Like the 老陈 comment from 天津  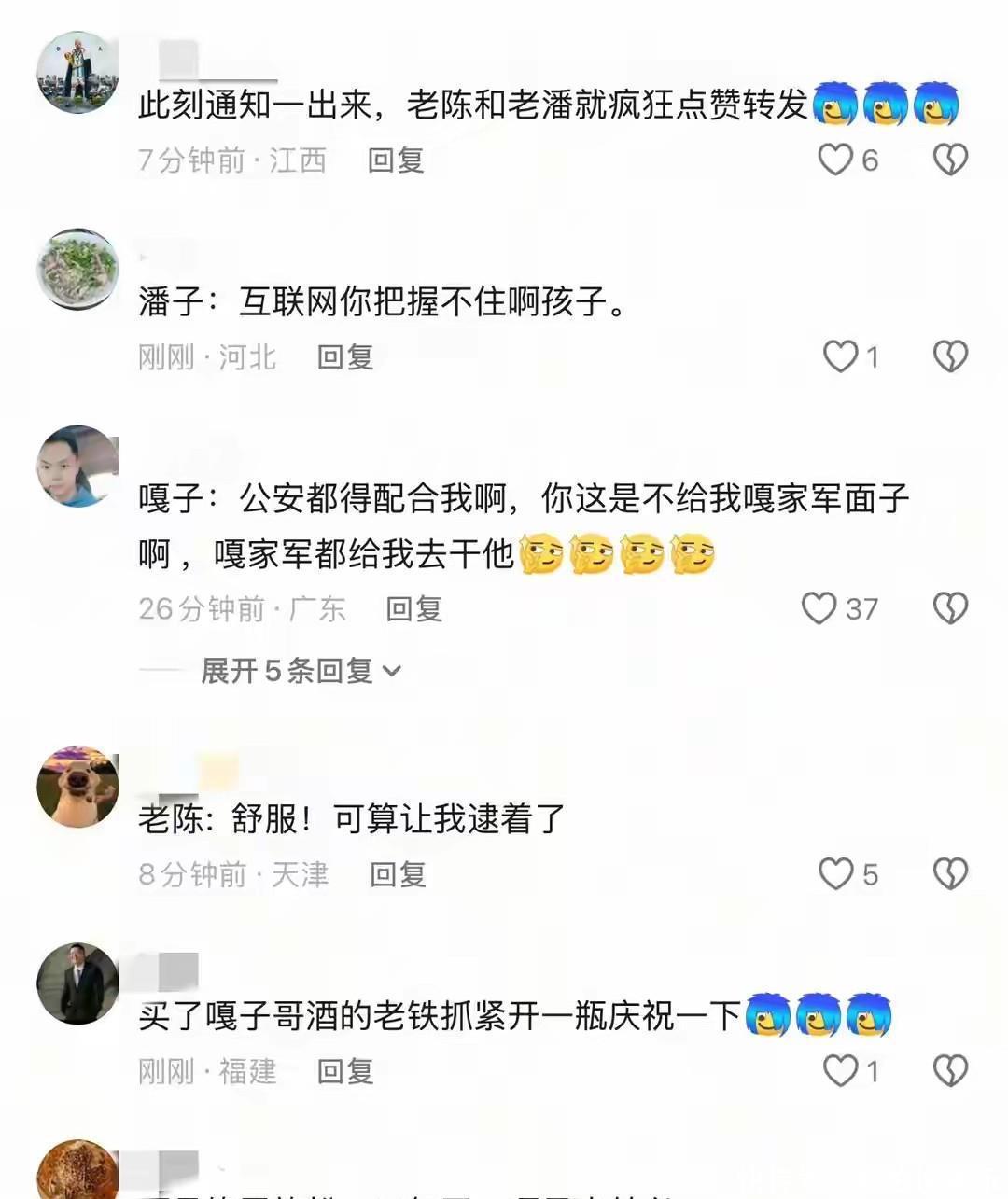point(836,874)
